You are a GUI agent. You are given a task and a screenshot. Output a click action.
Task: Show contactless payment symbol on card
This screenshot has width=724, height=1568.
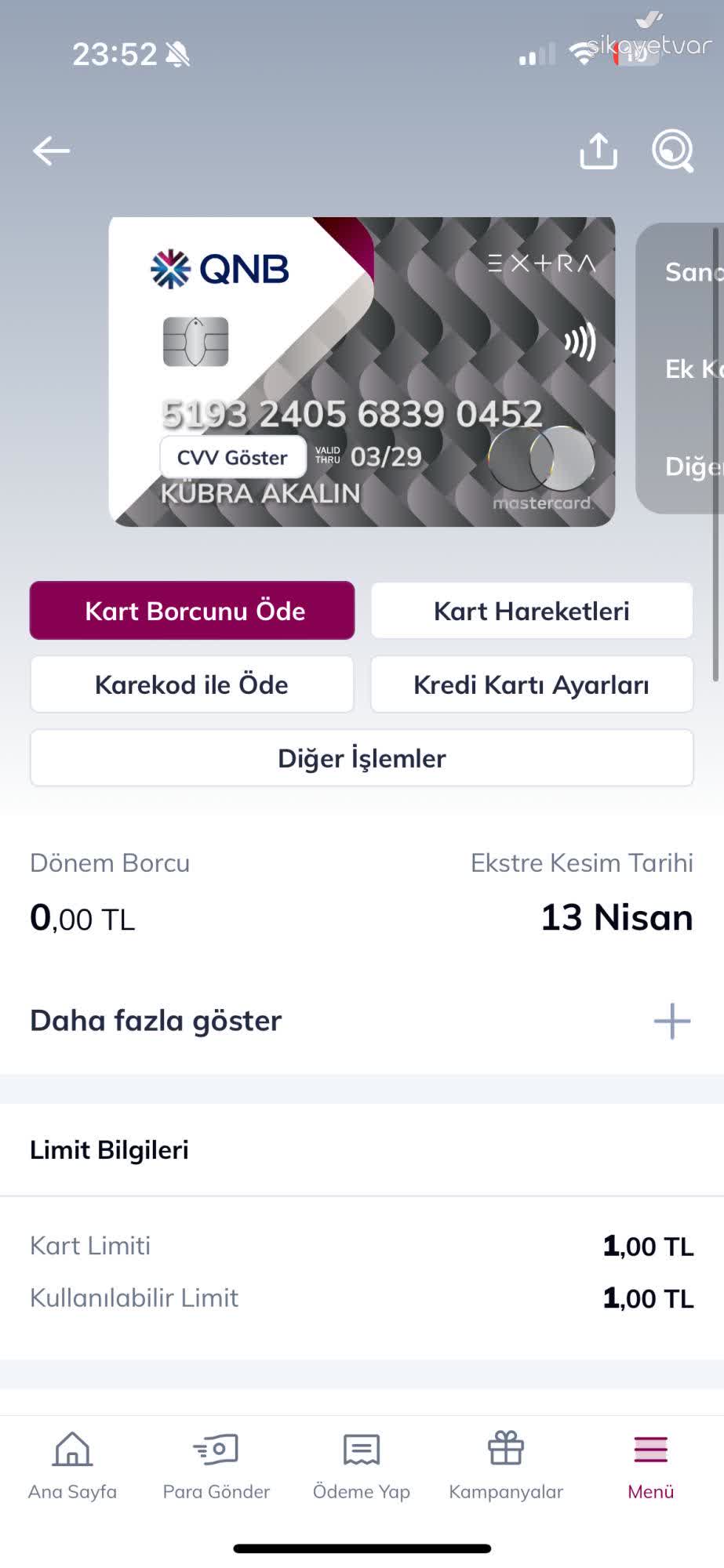coord(579,341)
